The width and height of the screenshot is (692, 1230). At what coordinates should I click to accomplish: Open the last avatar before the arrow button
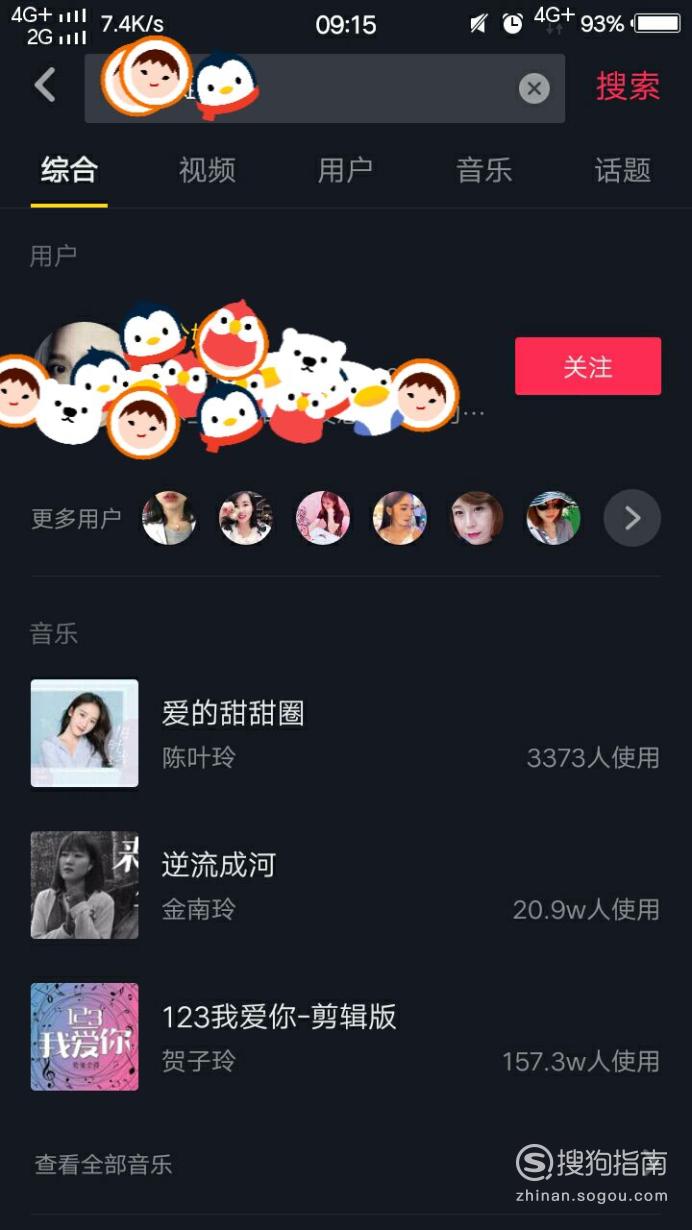pyautogui.click(x=554, y=518)
